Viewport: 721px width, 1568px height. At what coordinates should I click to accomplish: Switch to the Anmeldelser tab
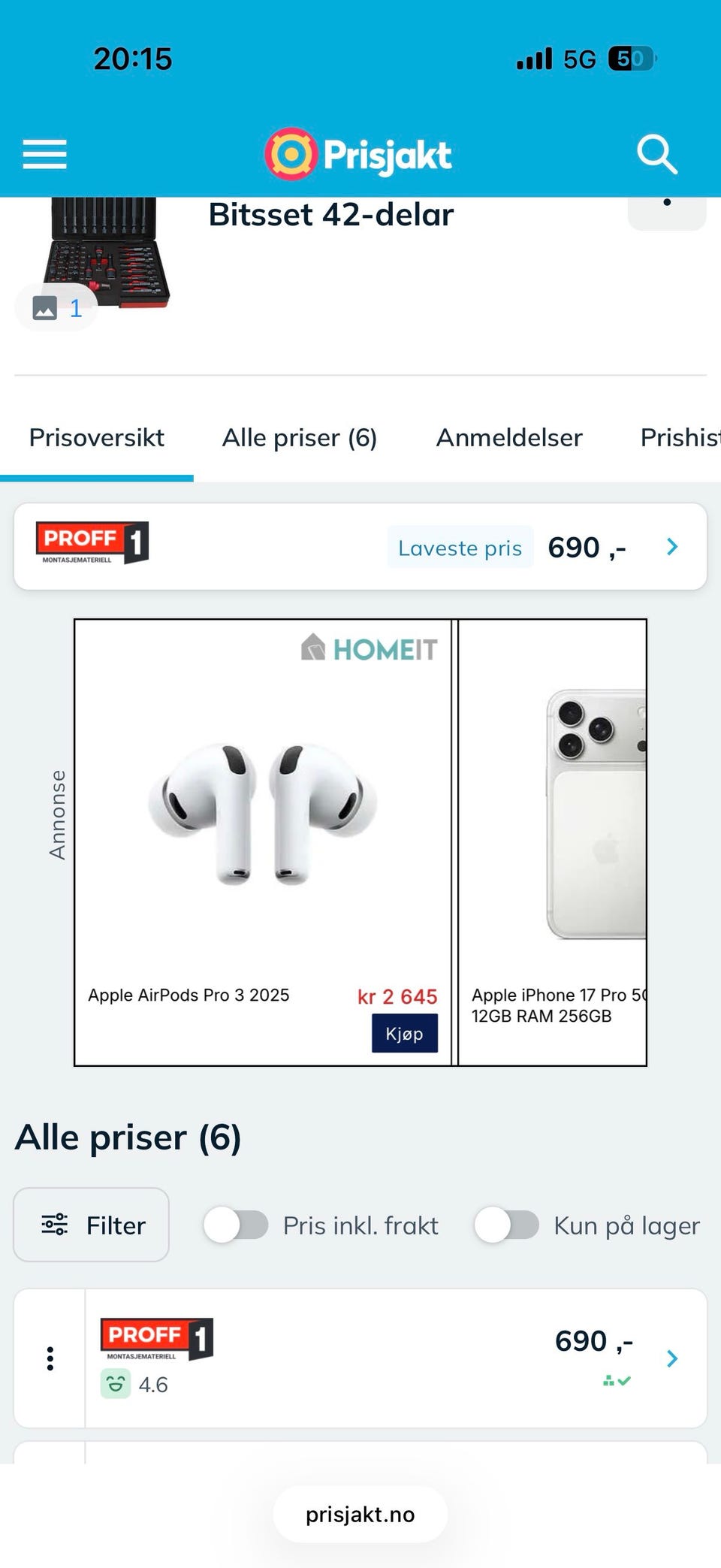pyautogui.click(x=508, y=437)
